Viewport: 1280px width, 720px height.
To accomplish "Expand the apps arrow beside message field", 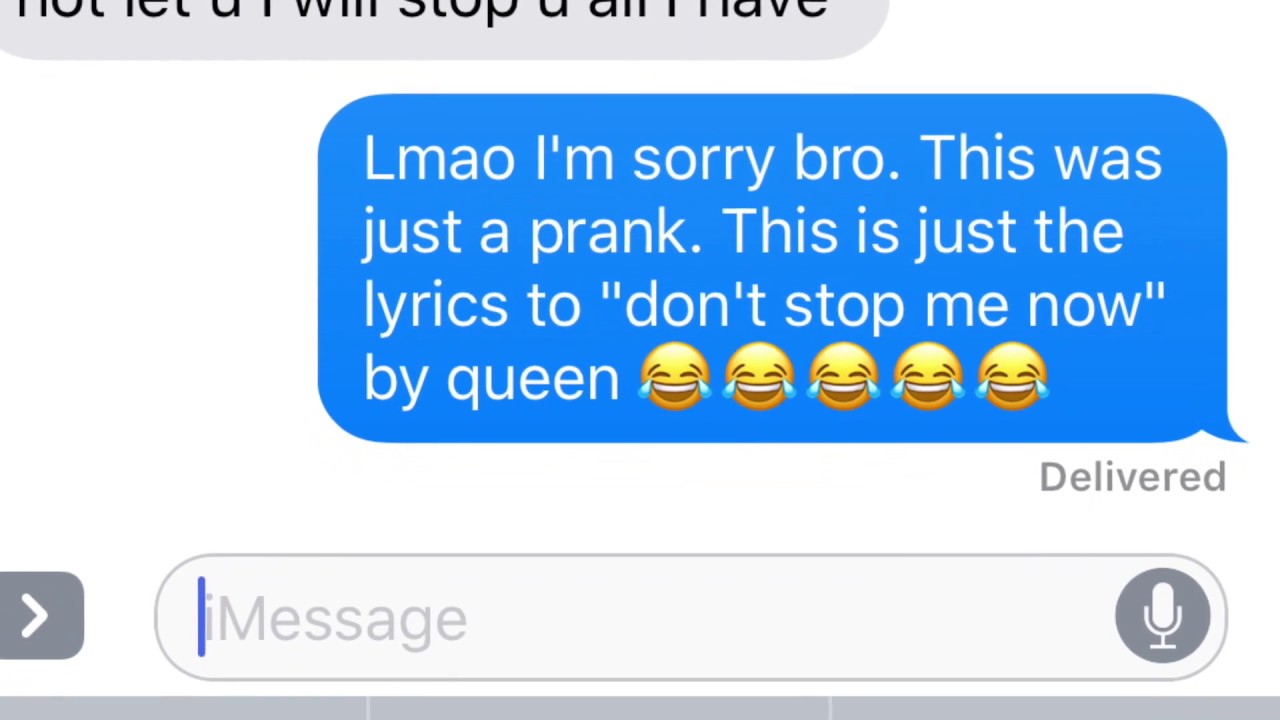I will tap(38, 616).
